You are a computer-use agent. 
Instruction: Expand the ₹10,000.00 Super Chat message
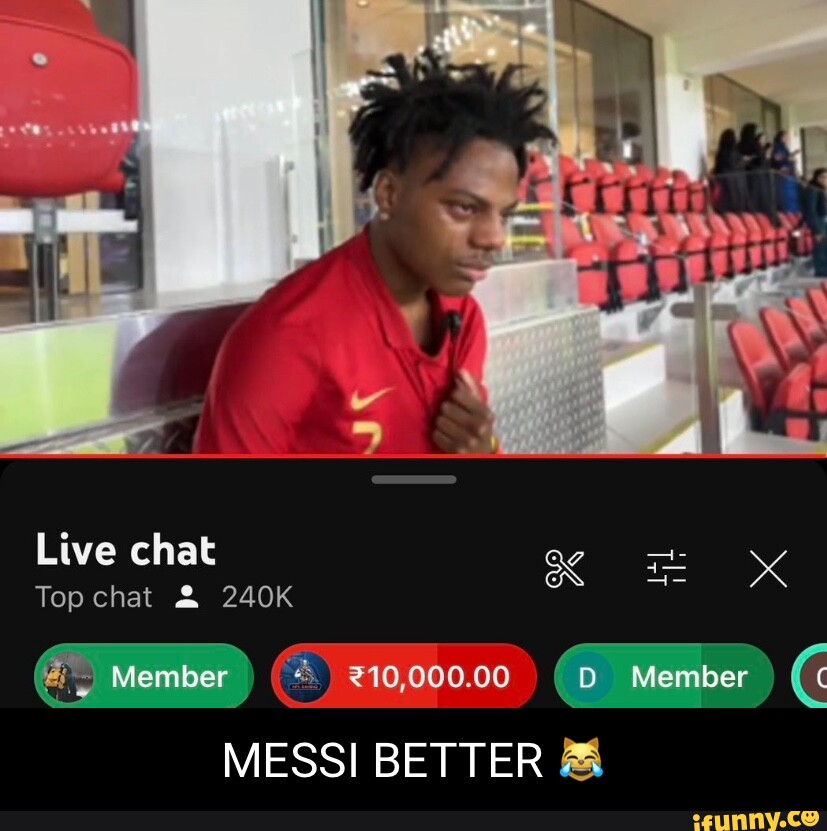(404, 677)
